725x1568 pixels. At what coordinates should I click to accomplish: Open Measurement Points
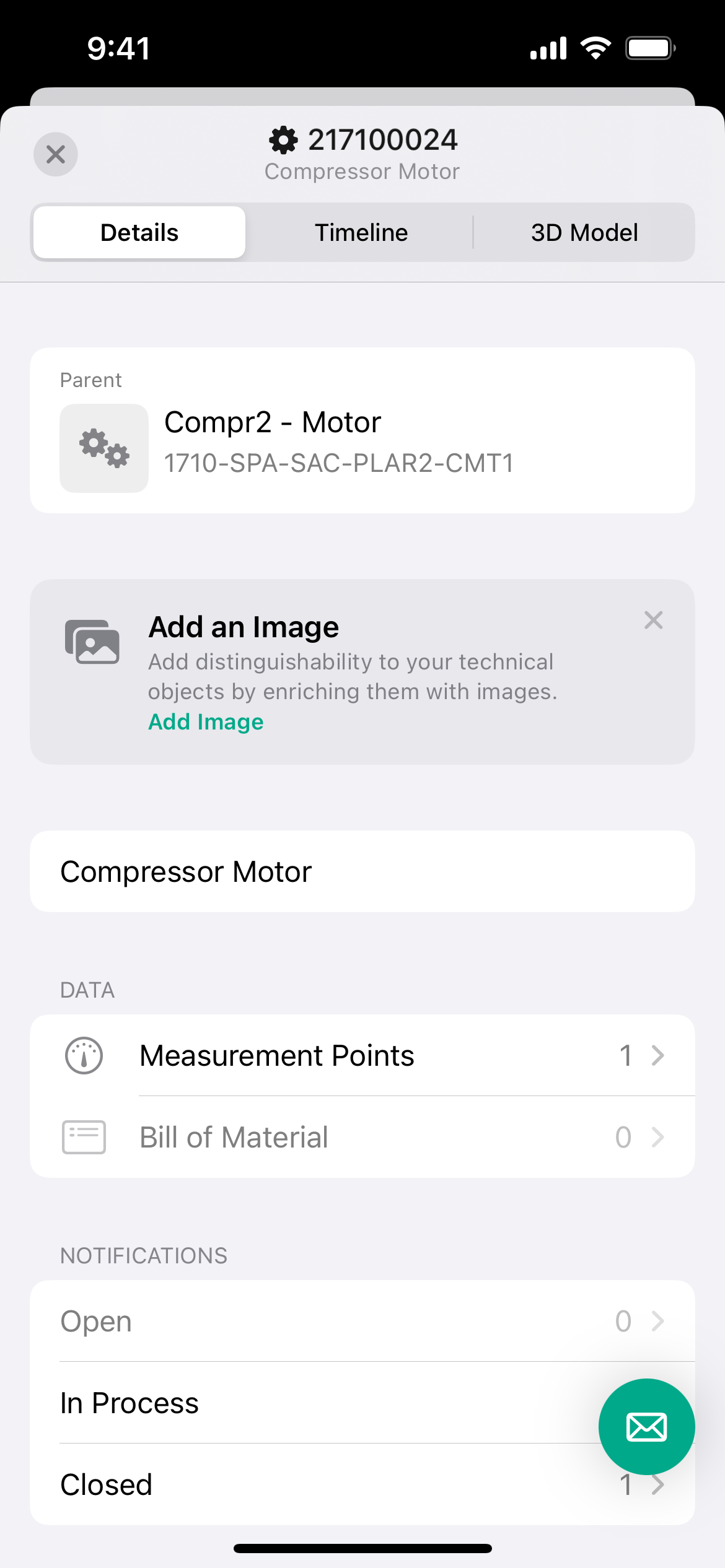pyautogui.click(x=362, y=1055)
